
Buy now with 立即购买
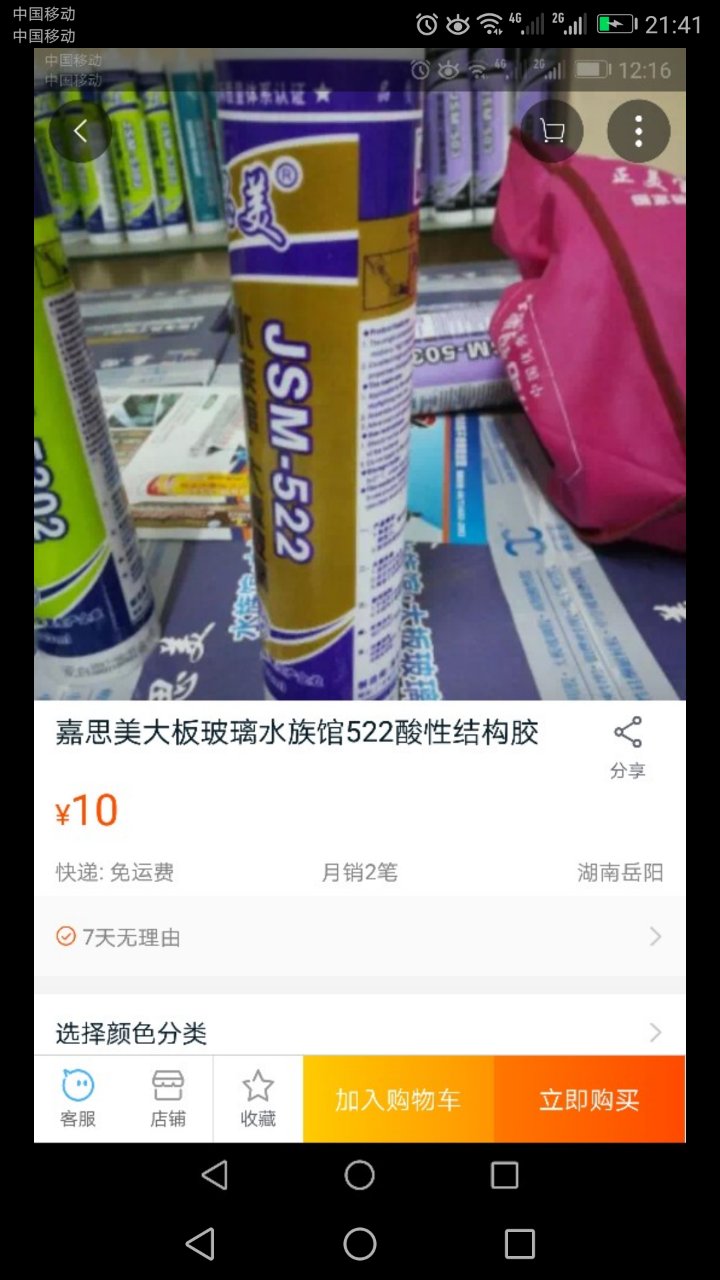point(589,1100)
